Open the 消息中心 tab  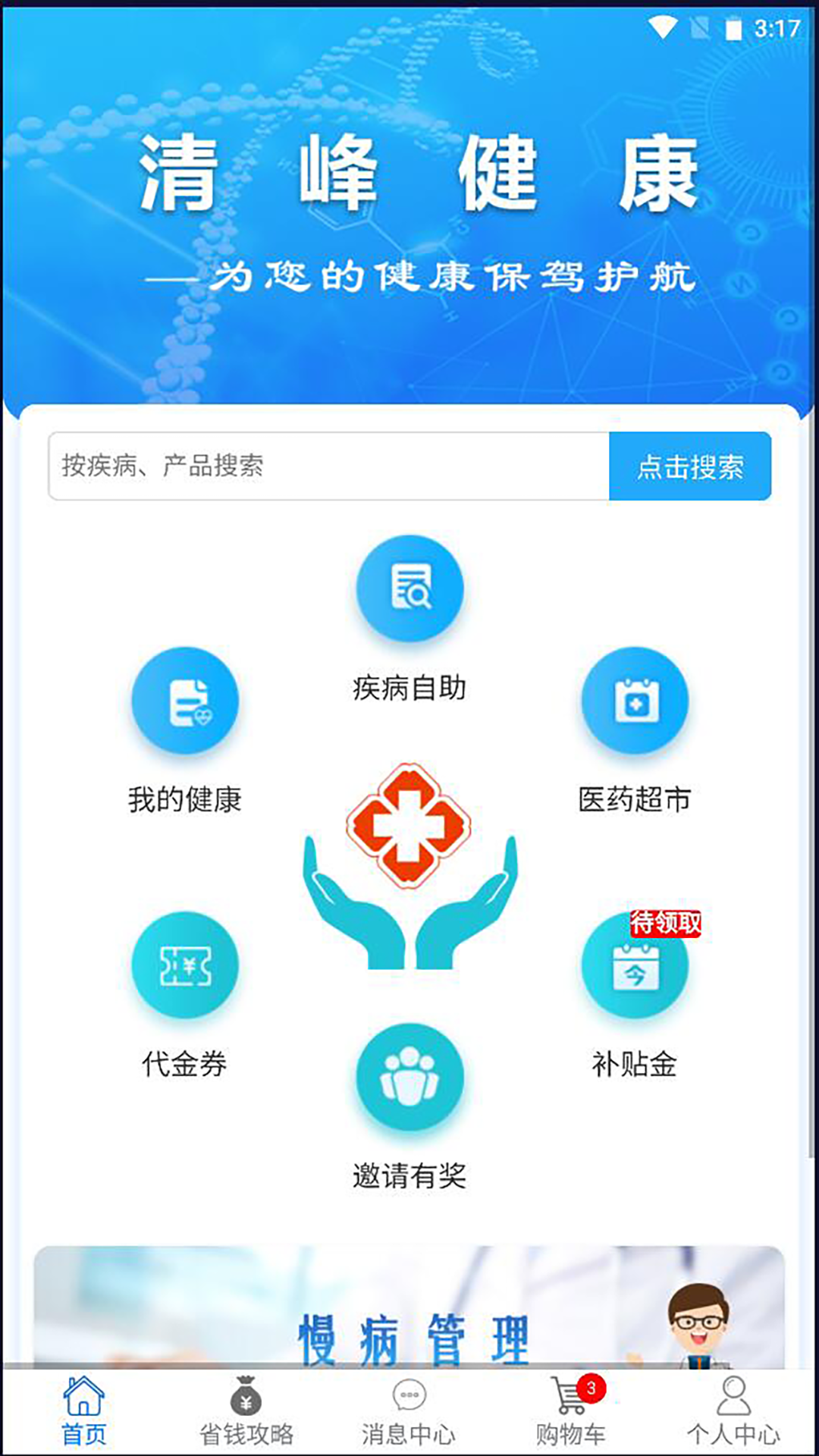409,1411
